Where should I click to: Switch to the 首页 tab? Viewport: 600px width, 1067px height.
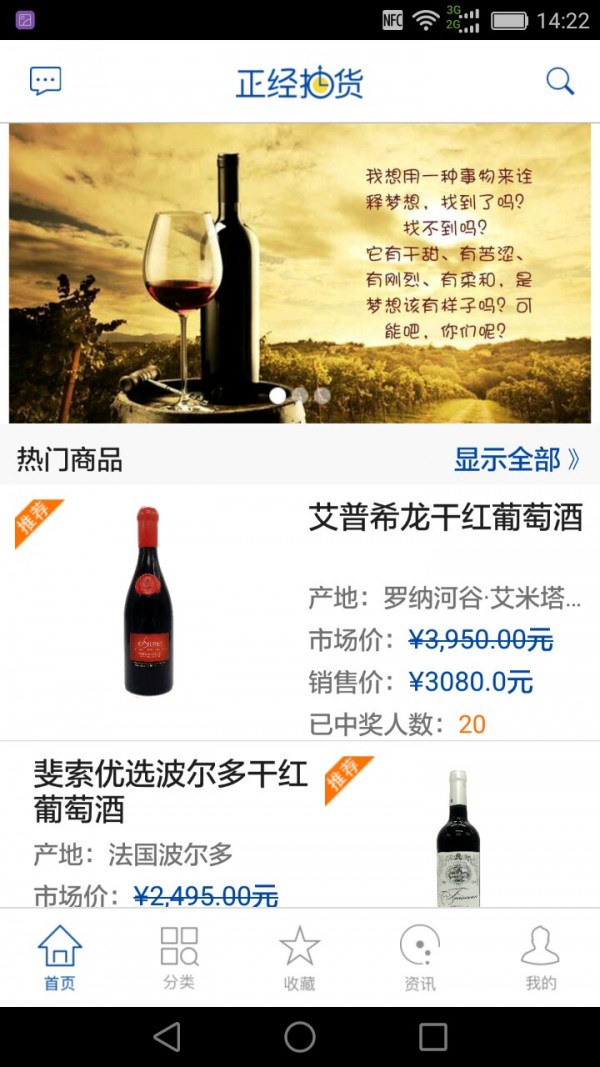point(60,957)
